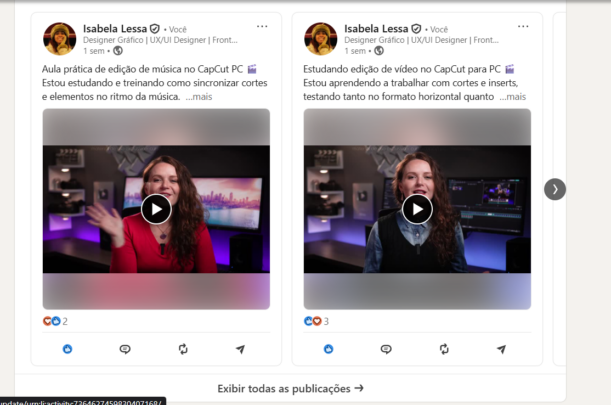Expand "...mais" on the video editing post

pyautogui.click(x=510, y=97)
